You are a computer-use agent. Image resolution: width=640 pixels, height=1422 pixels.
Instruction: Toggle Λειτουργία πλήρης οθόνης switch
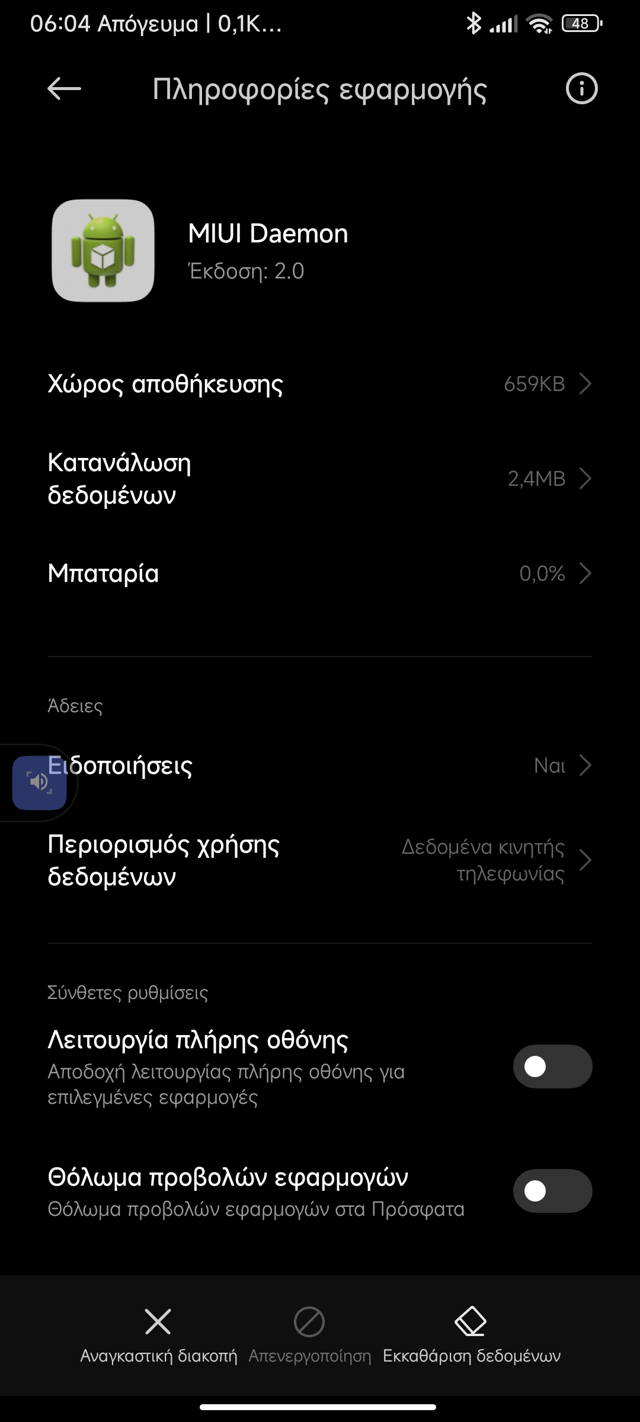pos(552,1067)
